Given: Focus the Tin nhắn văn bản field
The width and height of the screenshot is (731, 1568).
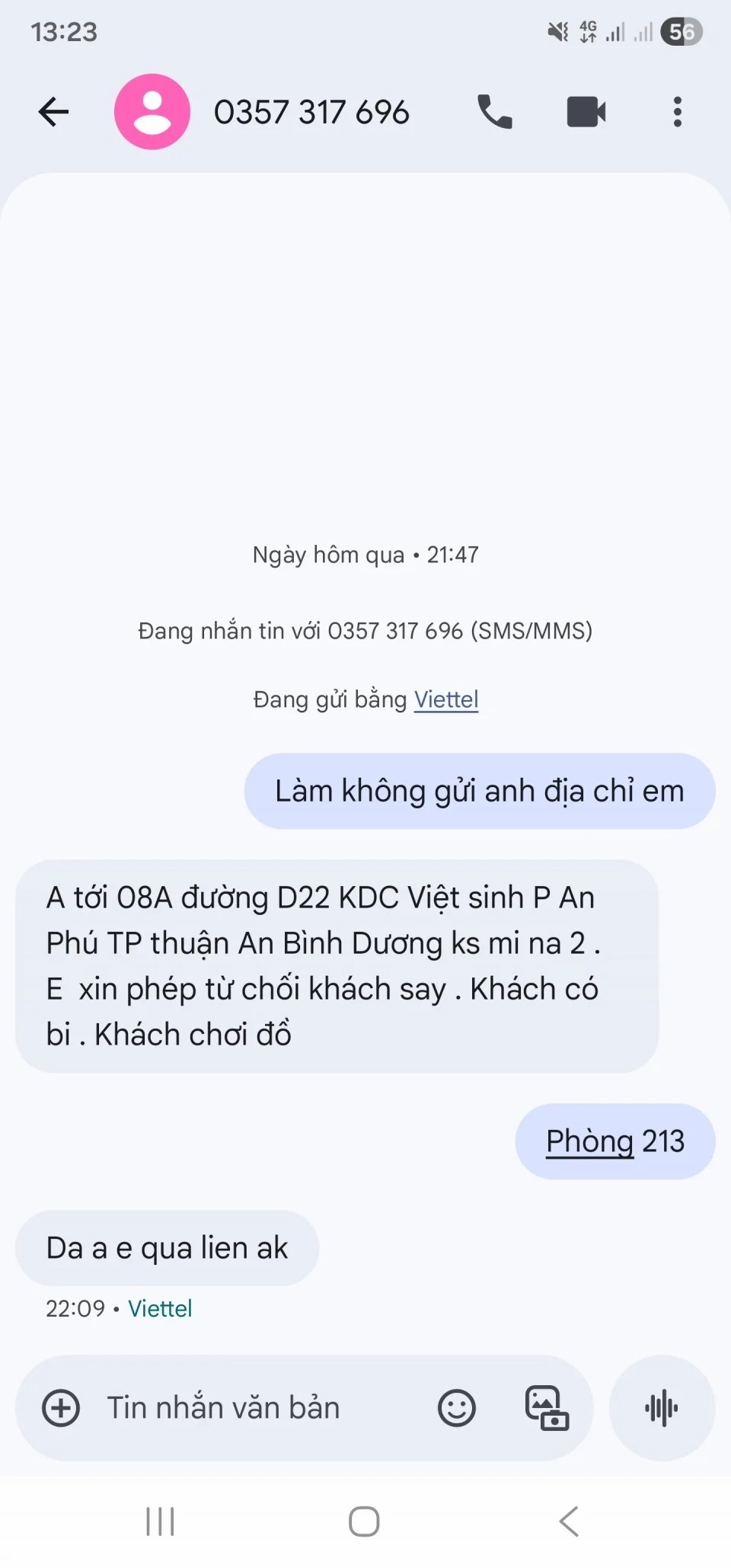Looking at the screenshot, I should pos(251,1408).
